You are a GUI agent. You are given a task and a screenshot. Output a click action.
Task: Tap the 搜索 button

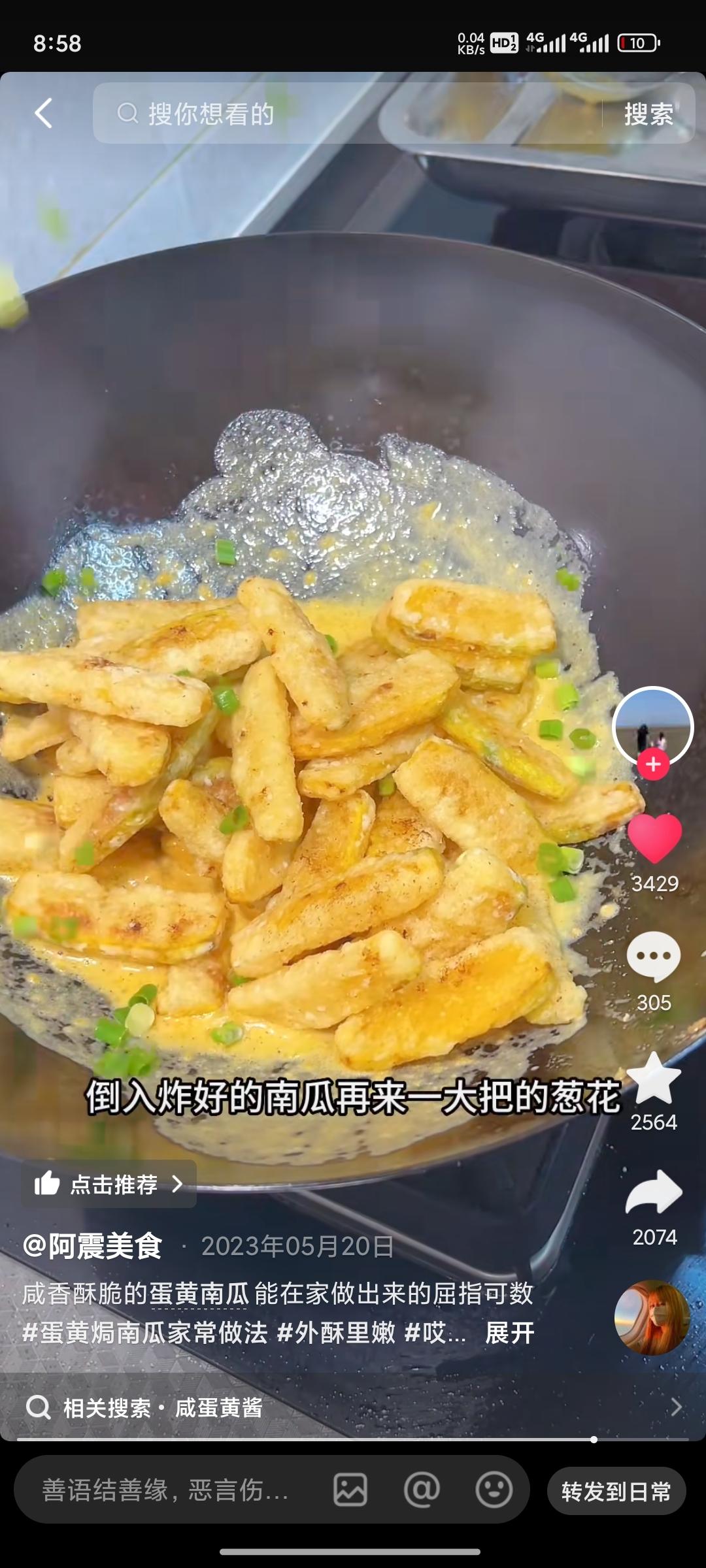click(648, 114)
